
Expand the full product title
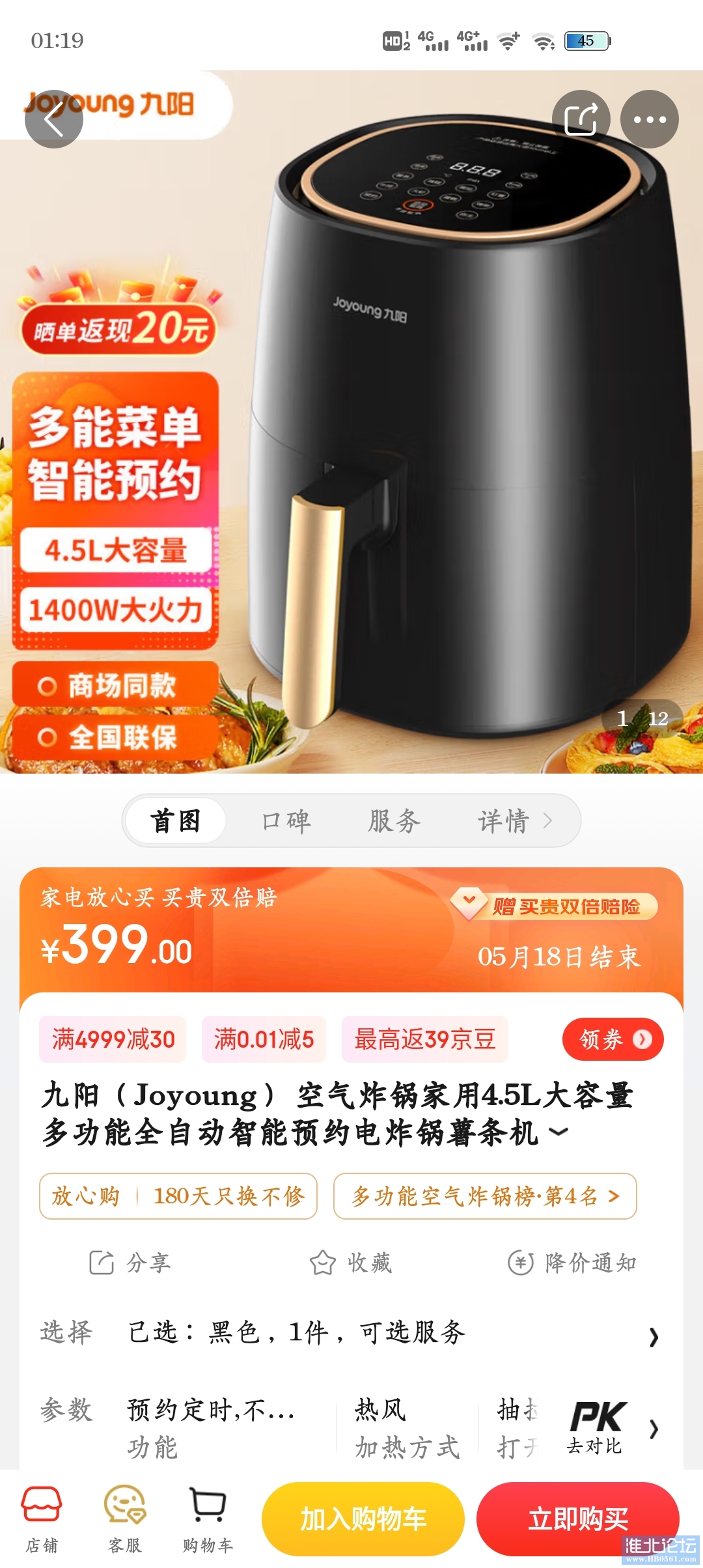[x=558, y=1132]
